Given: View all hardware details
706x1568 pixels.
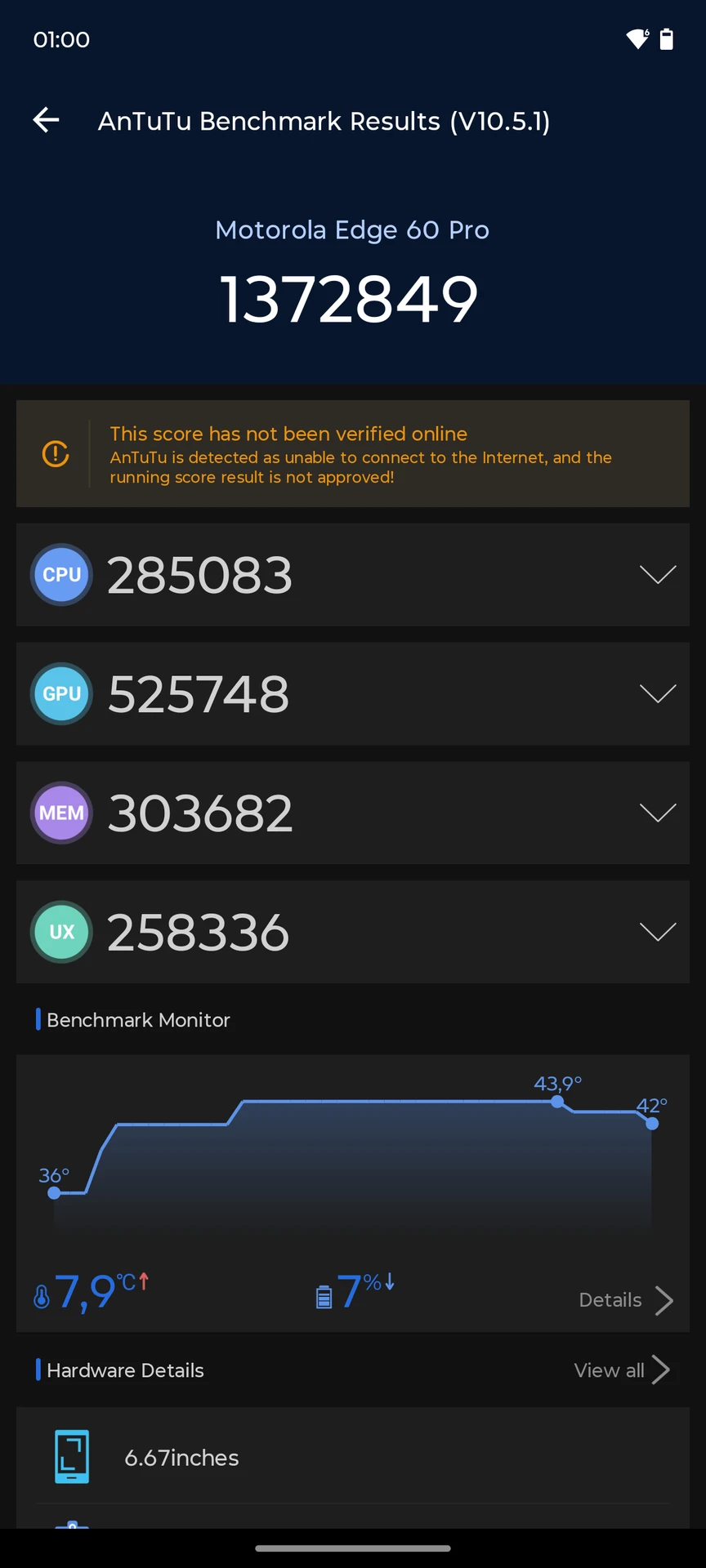Looking at the screenshot, I should point(622,1370).
